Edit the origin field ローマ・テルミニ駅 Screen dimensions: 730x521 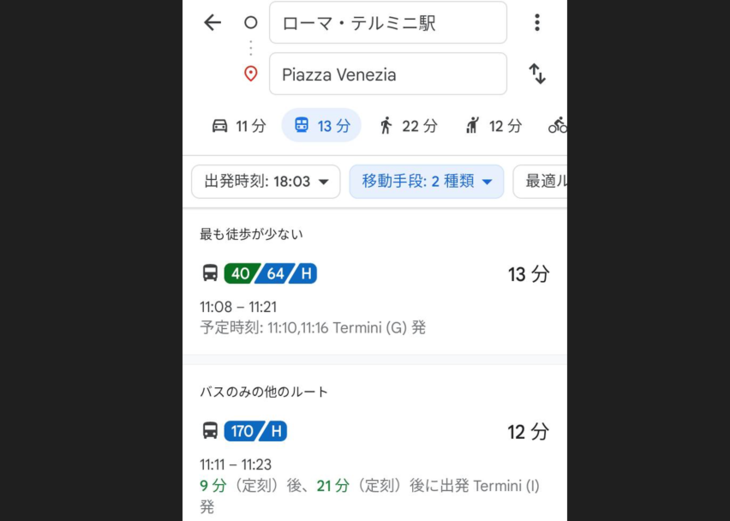pos(387,23)
